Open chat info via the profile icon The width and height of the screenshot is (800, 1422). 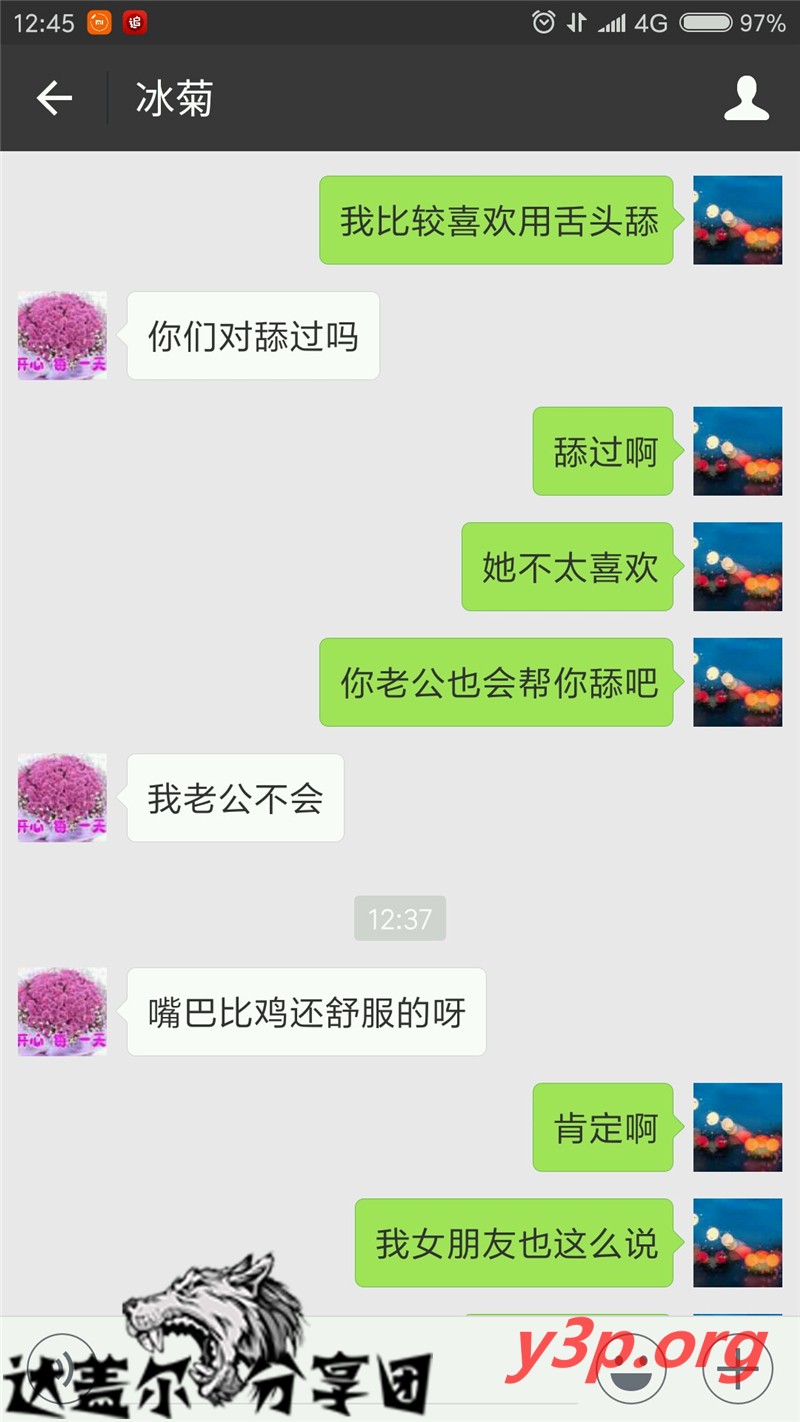[746, 98]
